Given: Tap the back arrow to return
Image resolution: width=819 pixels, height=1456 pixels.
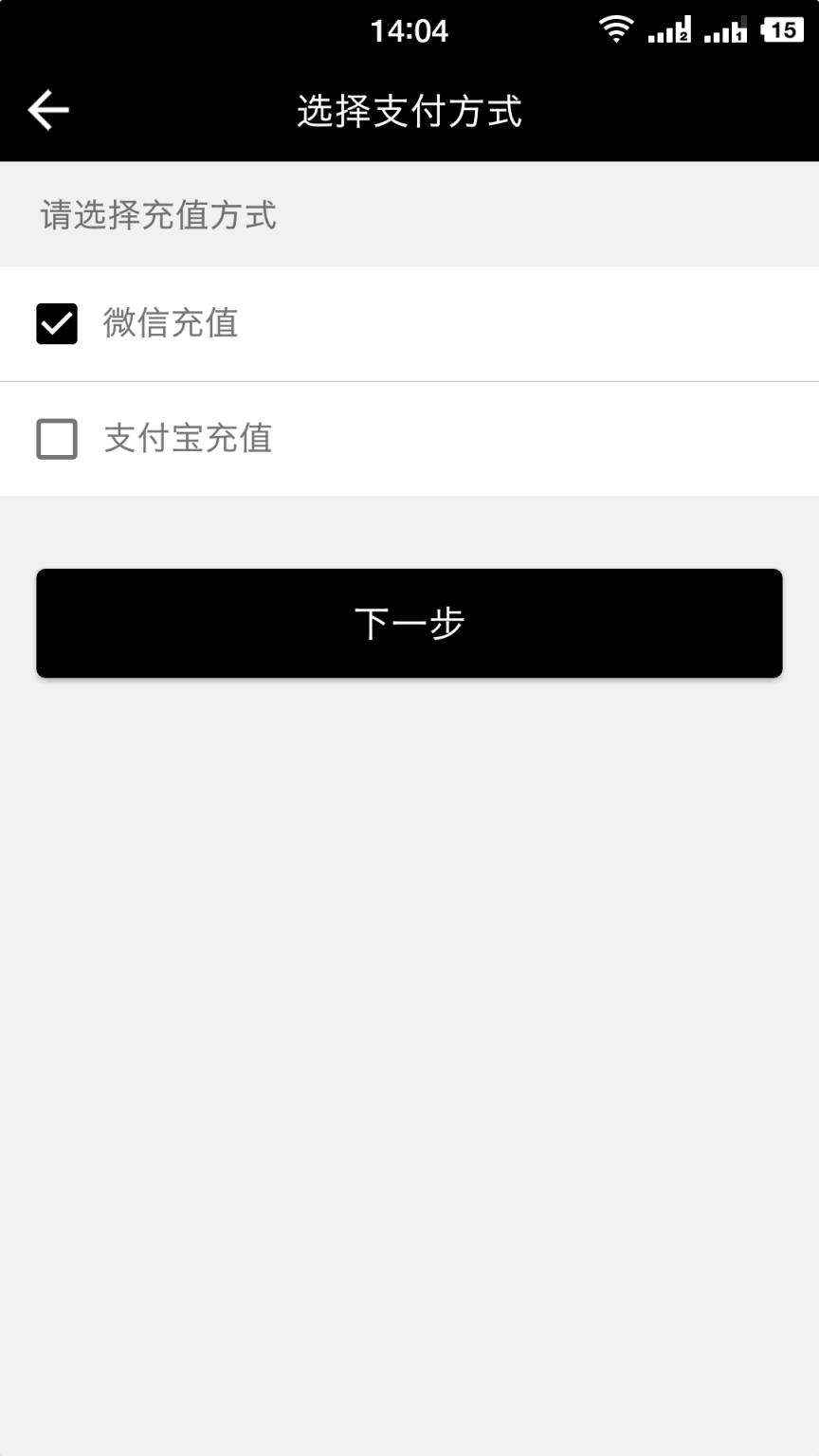Looking at the screenshot, I should click(46, 109).
